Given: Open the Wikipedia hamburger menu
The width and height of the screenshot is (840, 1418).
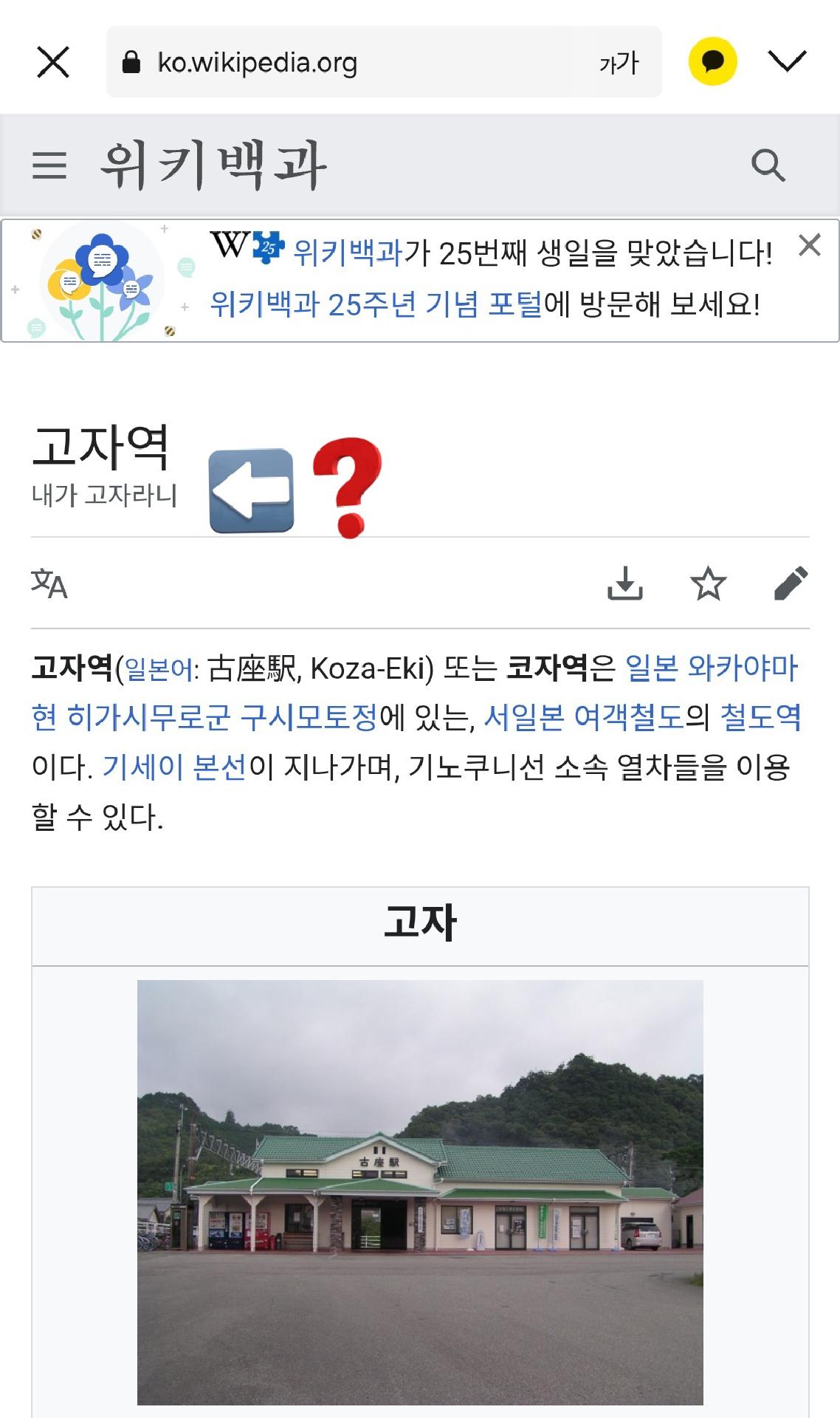Looking at the screenshot, I should (49, 165).
